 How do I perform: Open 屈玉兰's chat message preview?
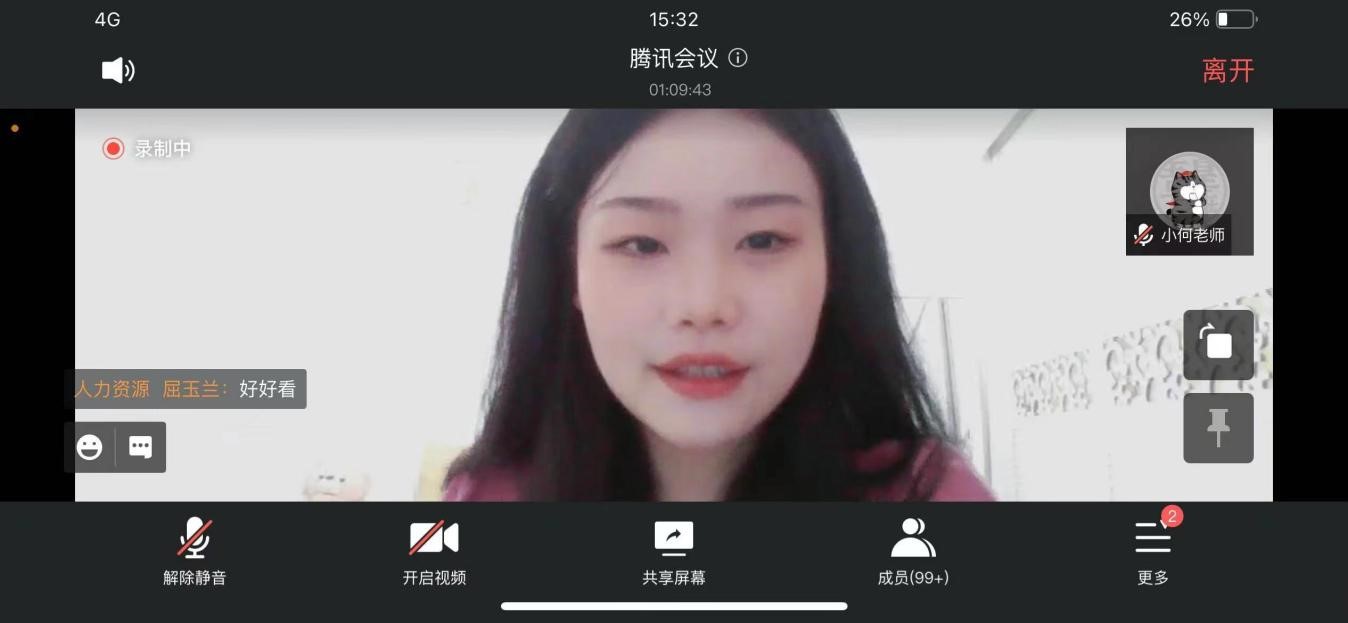click(186, 389)
